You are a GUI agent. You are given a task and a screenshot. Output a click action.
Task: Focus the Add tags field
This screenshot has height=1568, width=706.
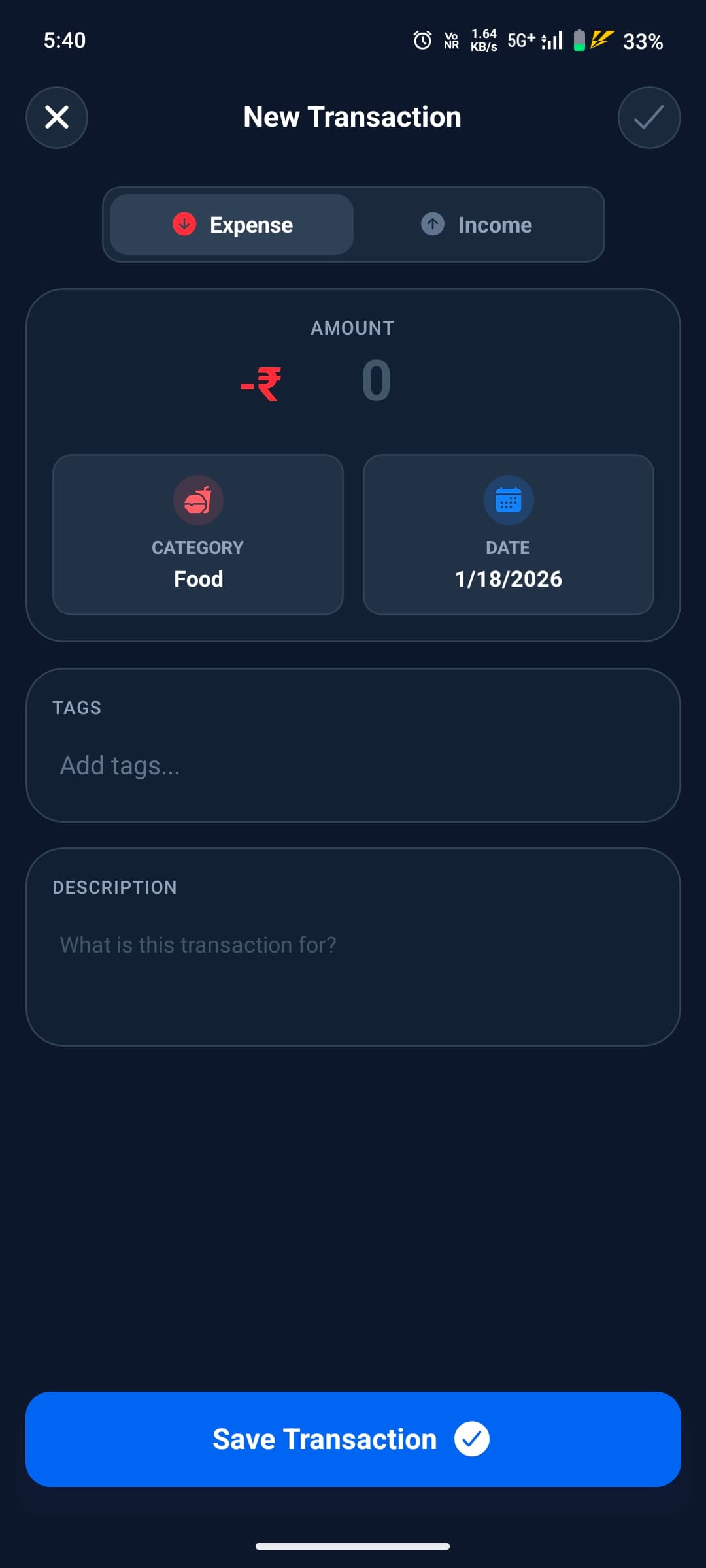(x=353, y=765)
